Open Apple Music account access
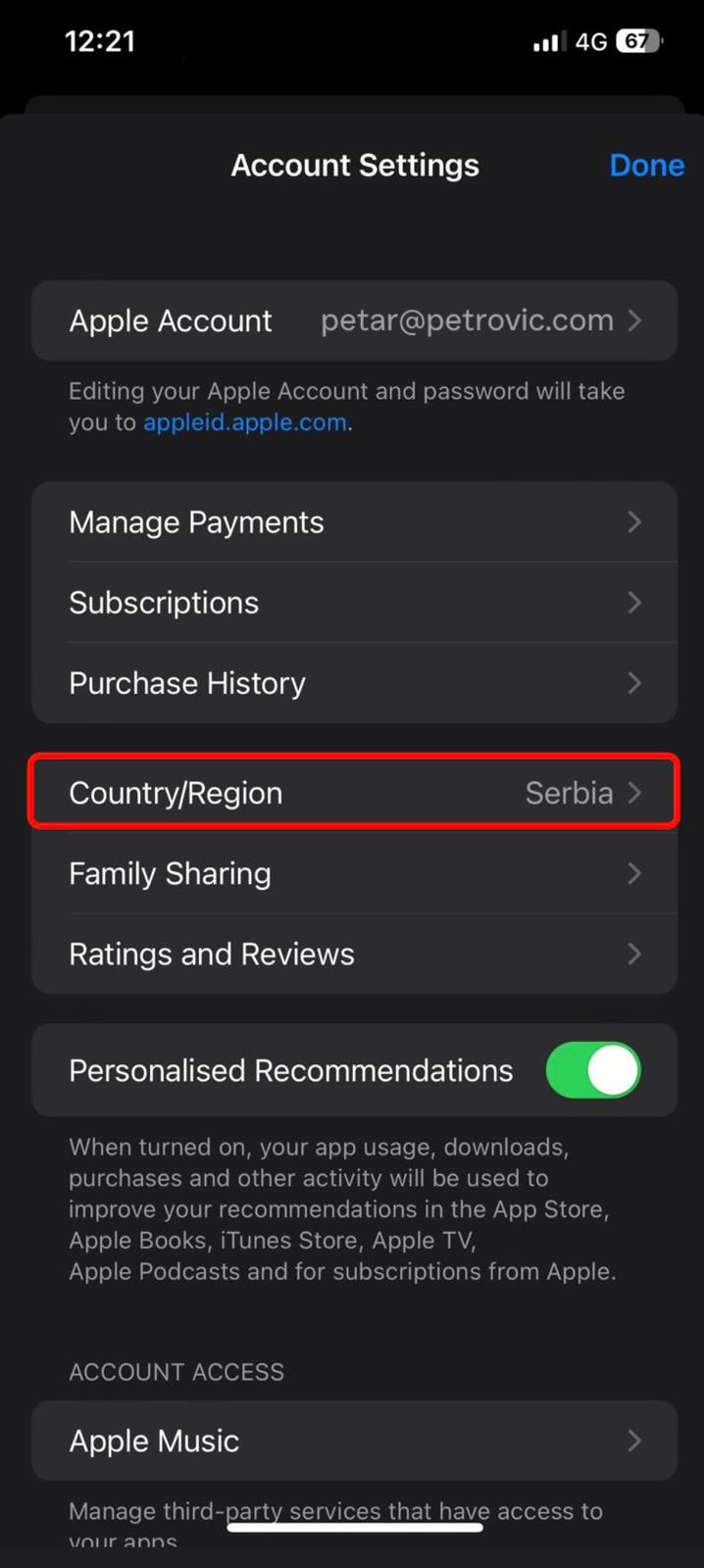This screenshot has height=1568, width=704. point(354,1441)
